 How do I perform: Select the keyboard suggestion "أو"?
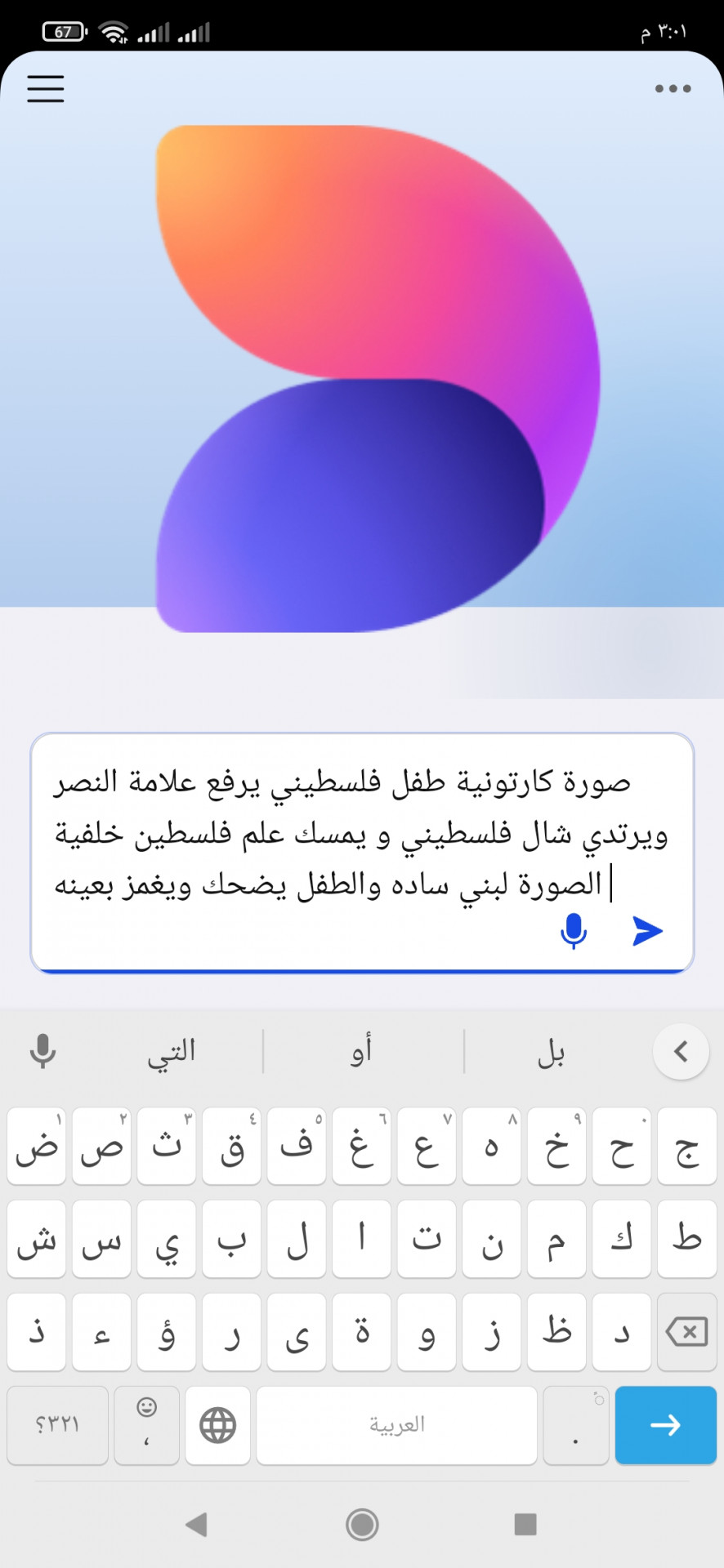pos(362,1051)
